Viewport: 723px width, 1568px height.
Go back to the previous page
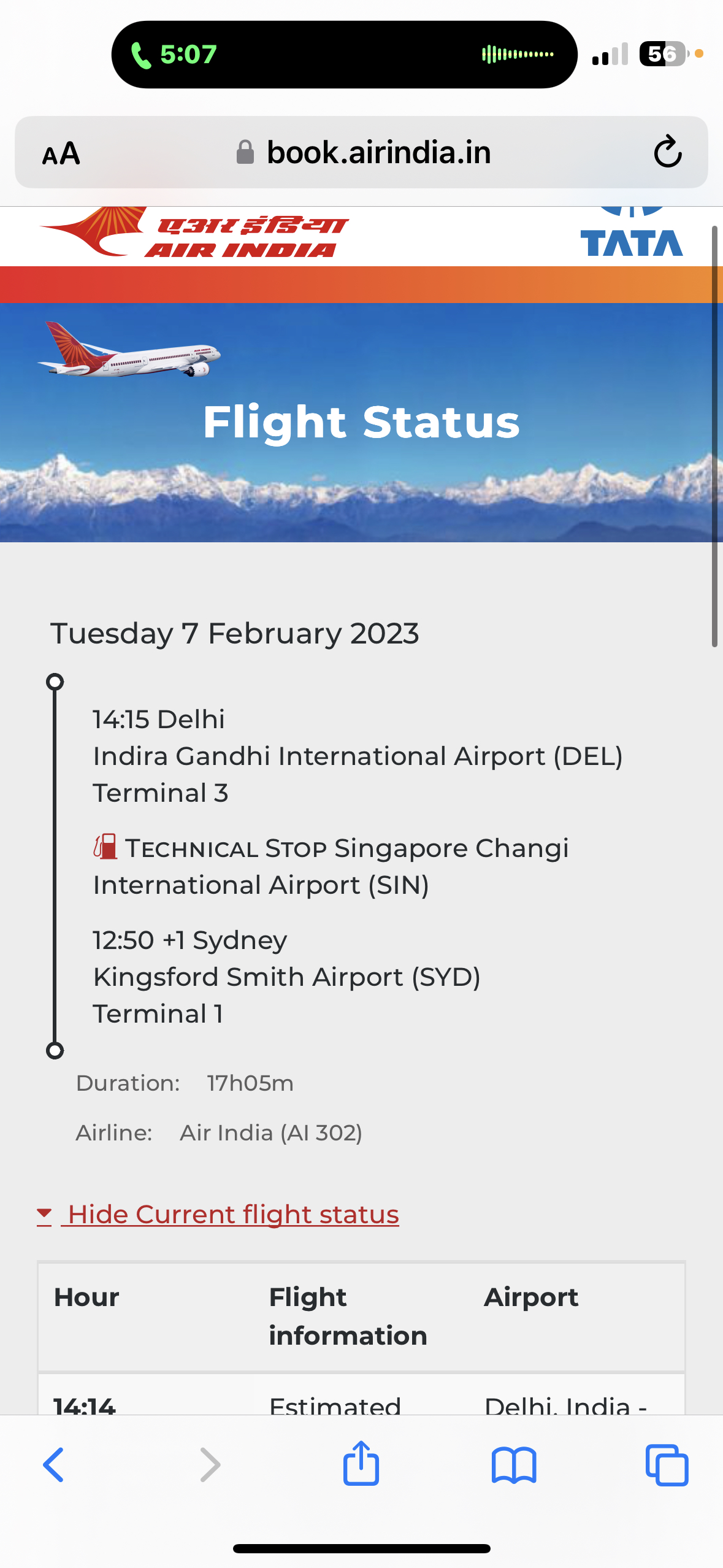coord(53,1465)
